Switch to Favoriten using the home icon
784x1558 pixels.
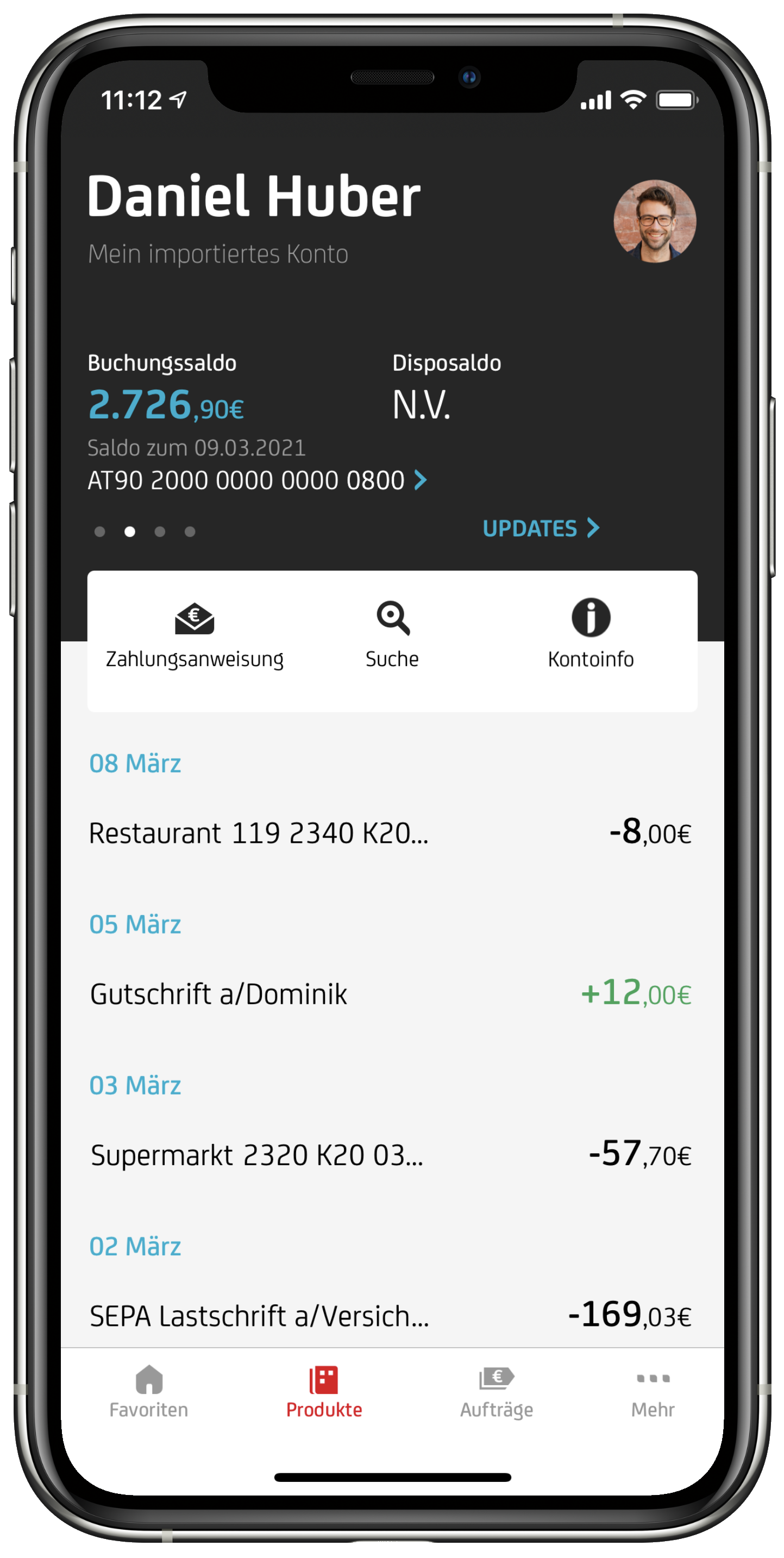pos(148,1394)
